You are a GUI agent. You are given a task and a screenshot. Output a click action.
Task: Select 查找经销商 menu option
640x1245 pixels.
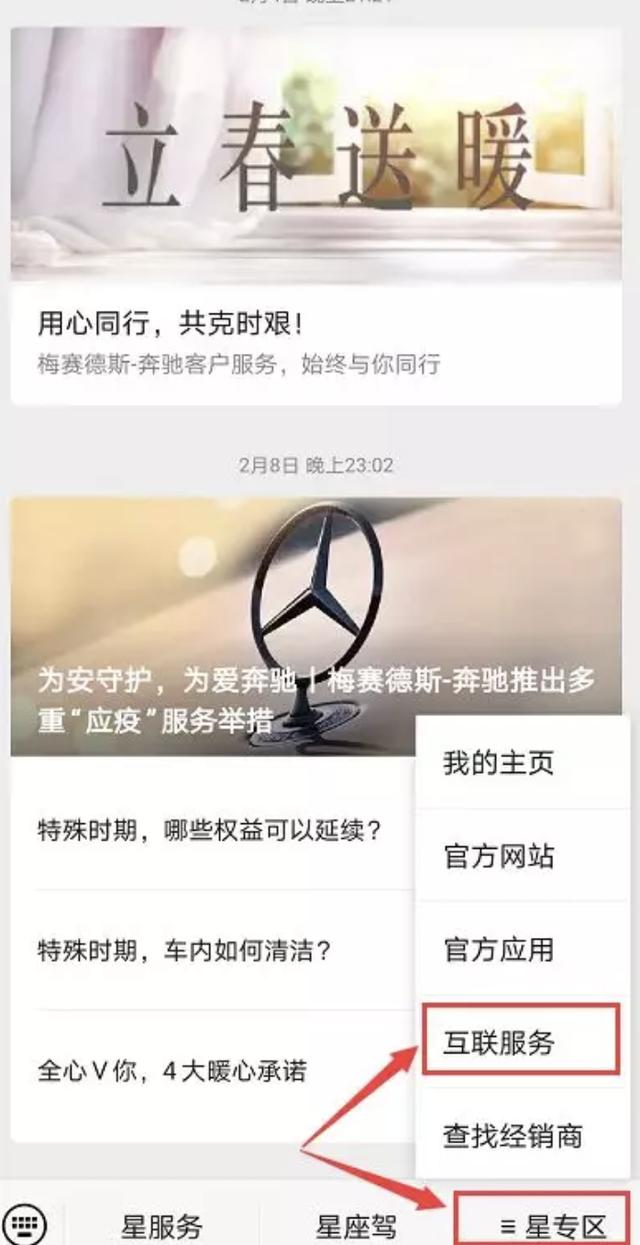pyautogui.click(x=512, y=1136)
